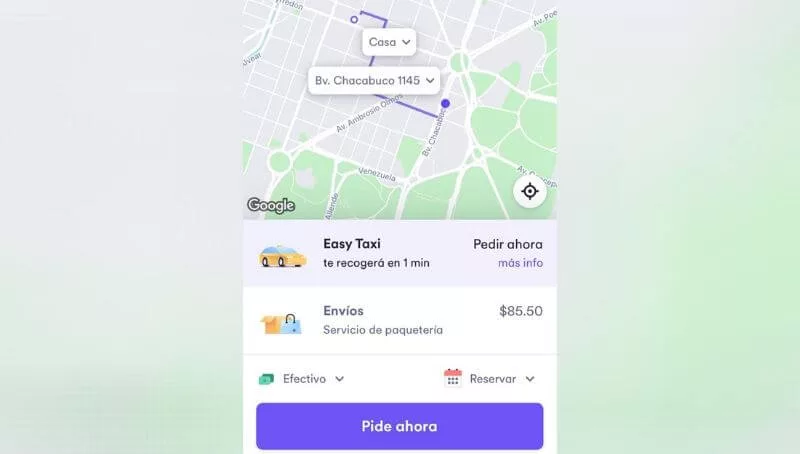Change the Efectivo payment method
The width and height of the screenshot is (800, 454).
click(x=302, y=379)
